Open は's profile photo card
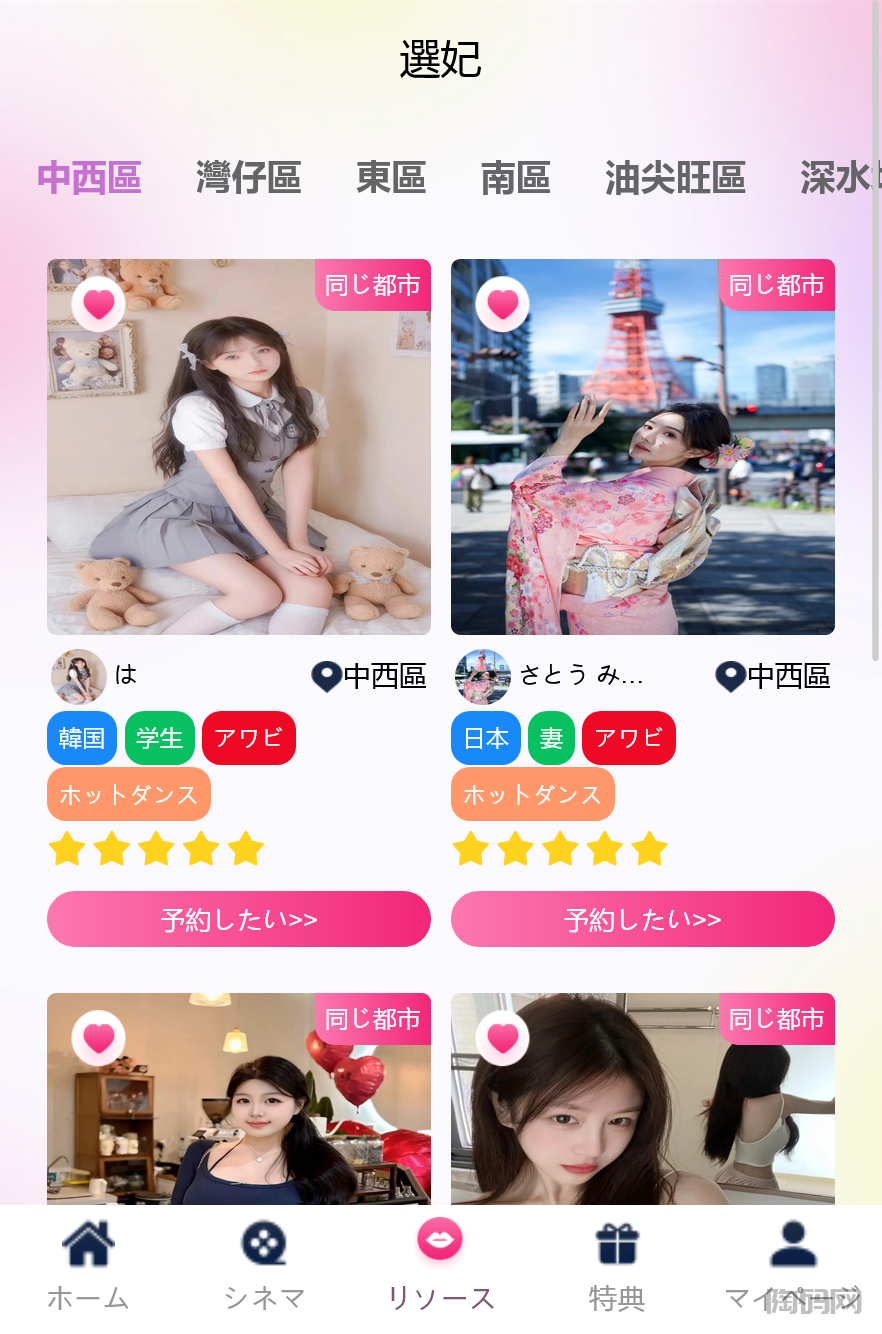The height and width of the screenshot is (1334, 882). pyautogui.click(x=239, y=460)
